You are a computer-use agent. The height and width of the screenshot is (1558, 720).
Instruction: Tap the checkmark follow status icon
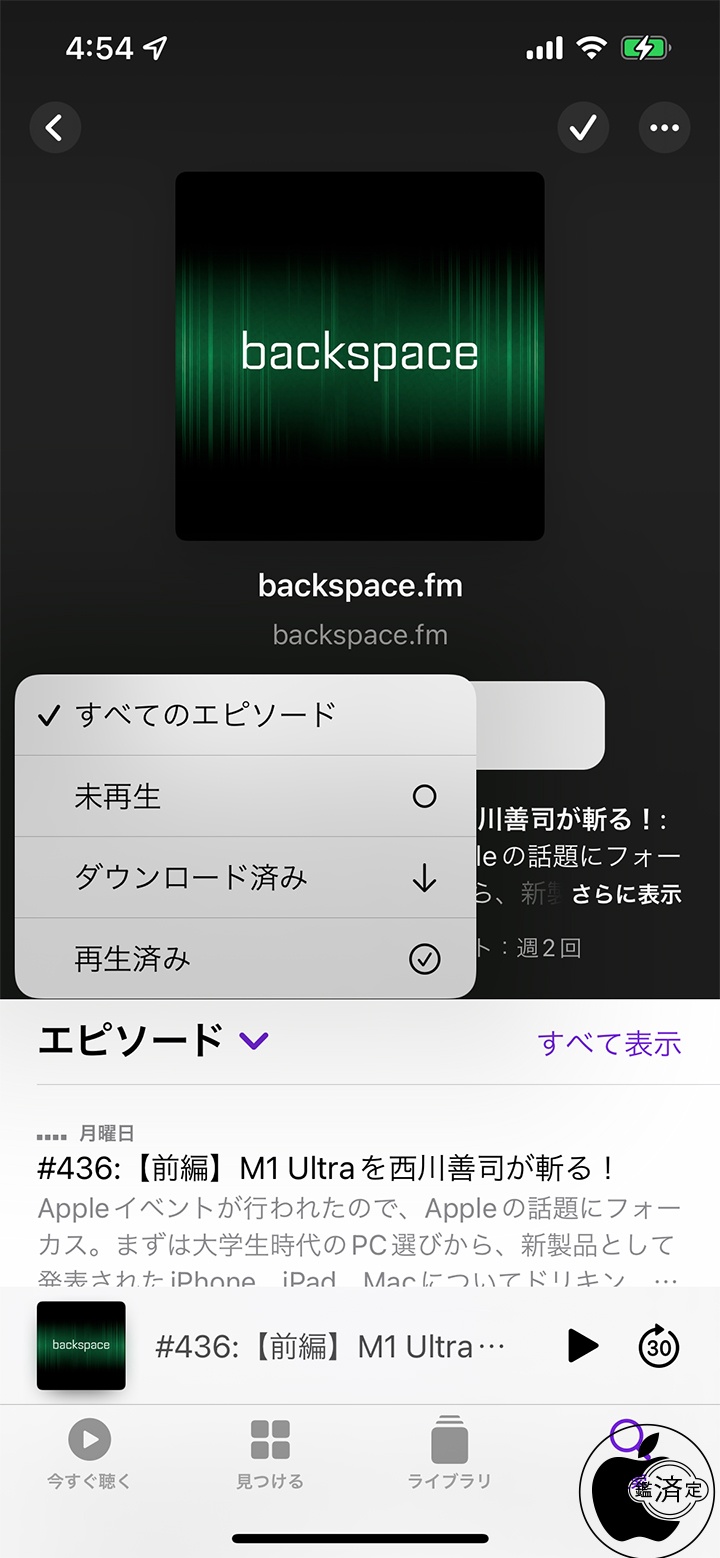[583, 127]
